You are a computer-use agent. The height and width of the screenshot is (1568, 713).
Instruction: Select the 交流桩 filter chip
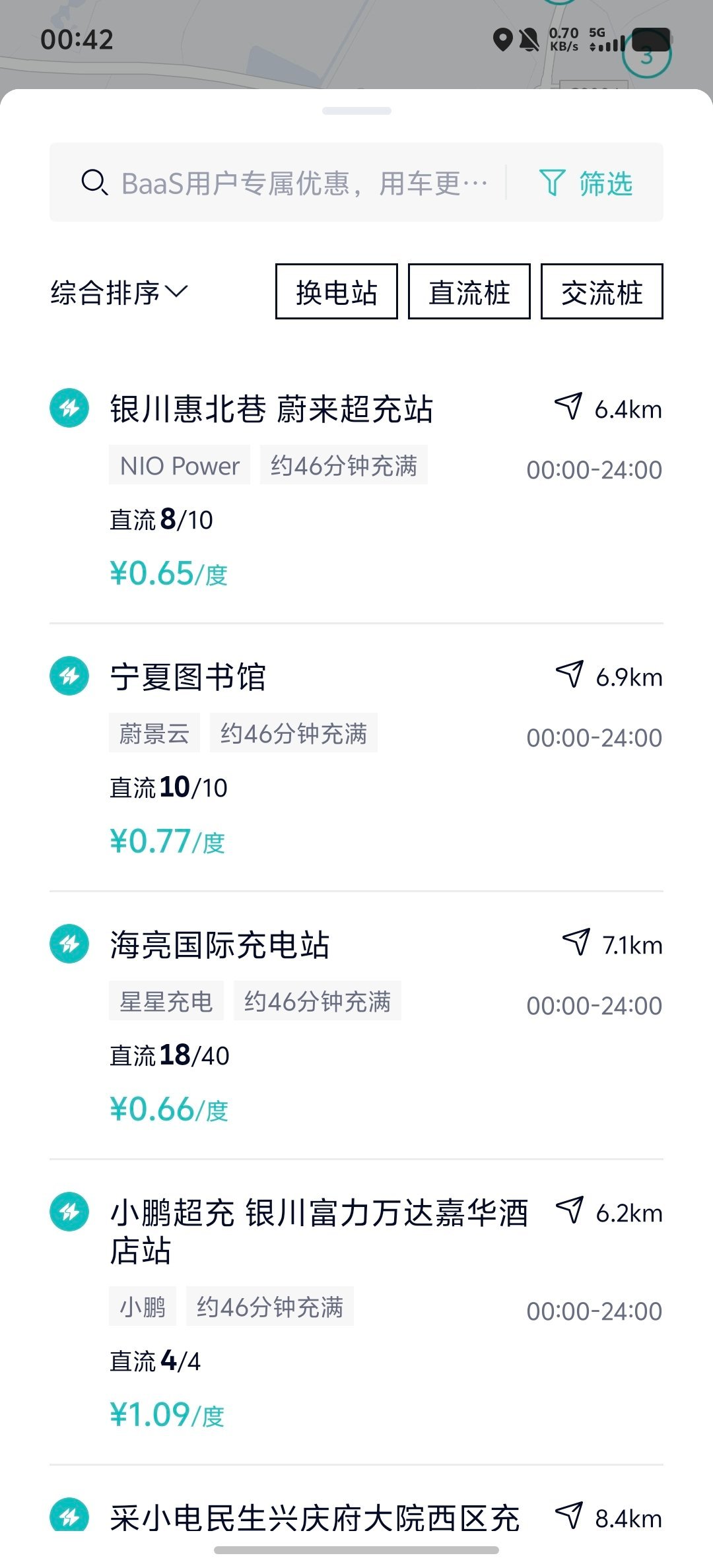point(602,292)
